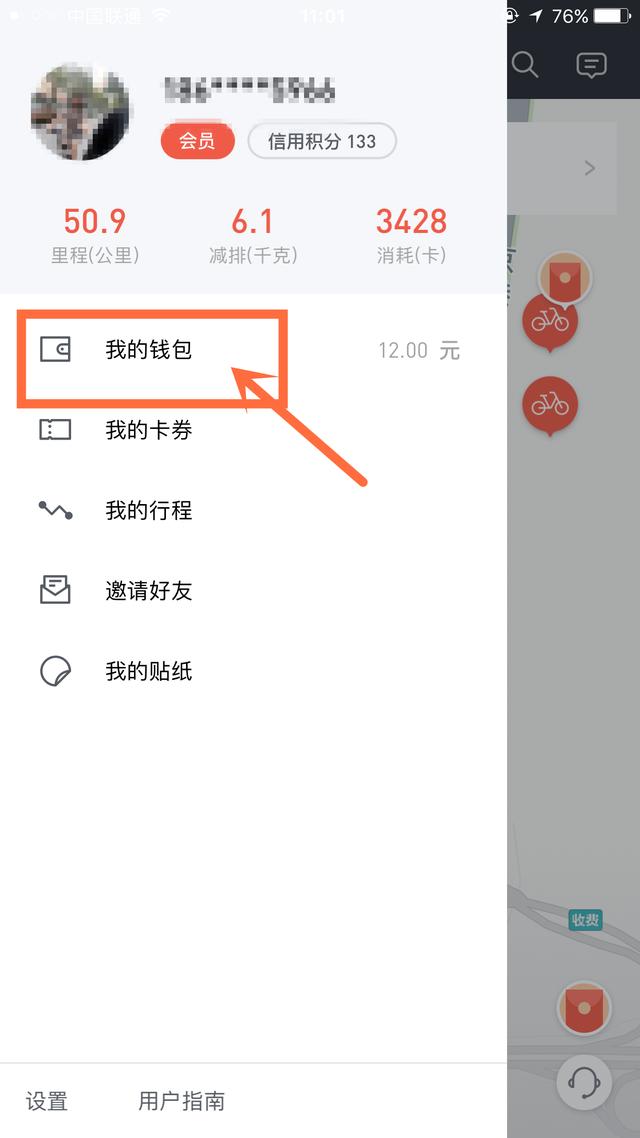Open 我的卡券 coupons row
This screenshot has height=1138, width=640.
pos(148,431)
